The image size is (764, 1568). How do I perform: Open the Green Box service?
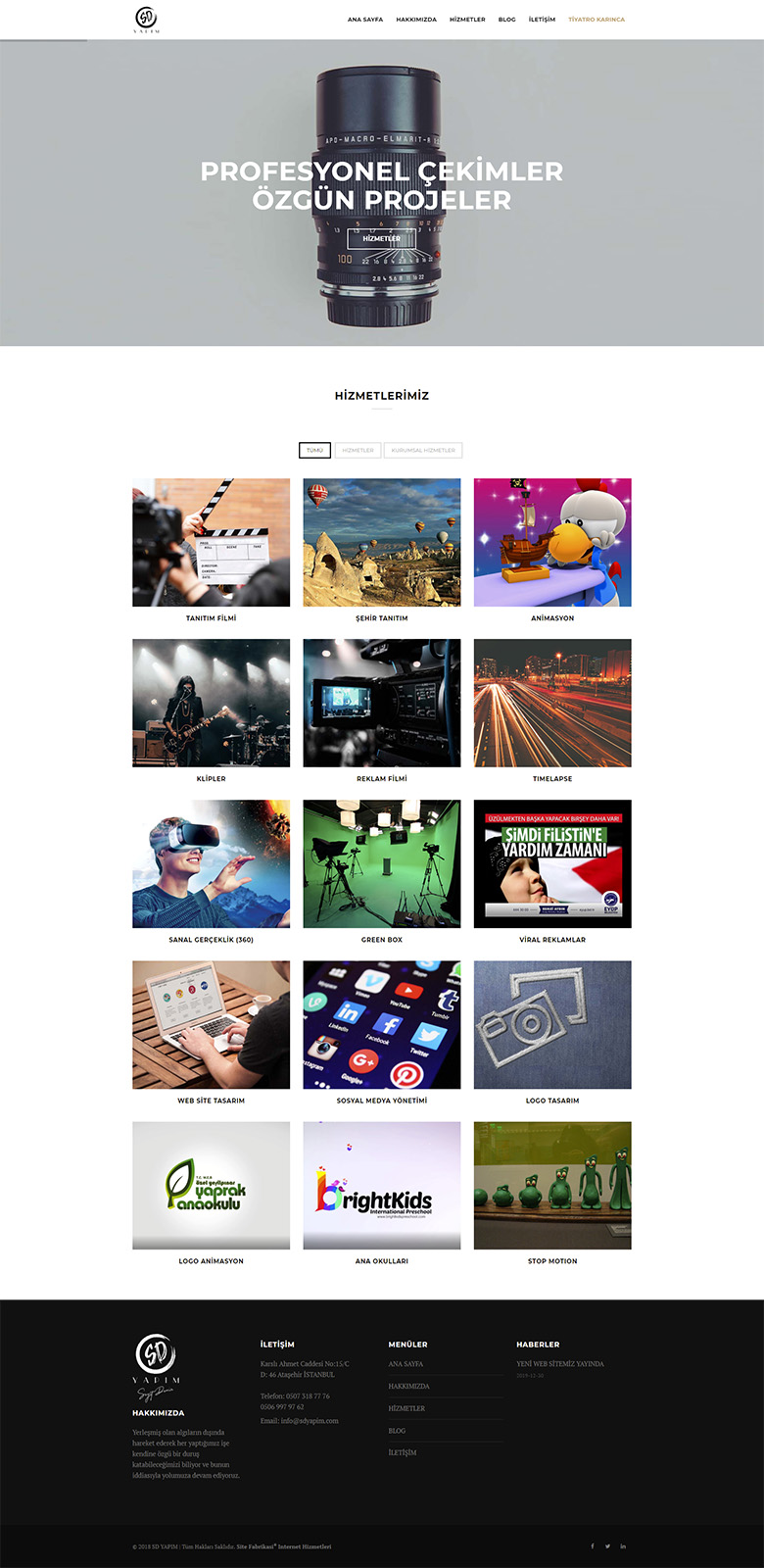pyautogui.click(x=382, y=863)
